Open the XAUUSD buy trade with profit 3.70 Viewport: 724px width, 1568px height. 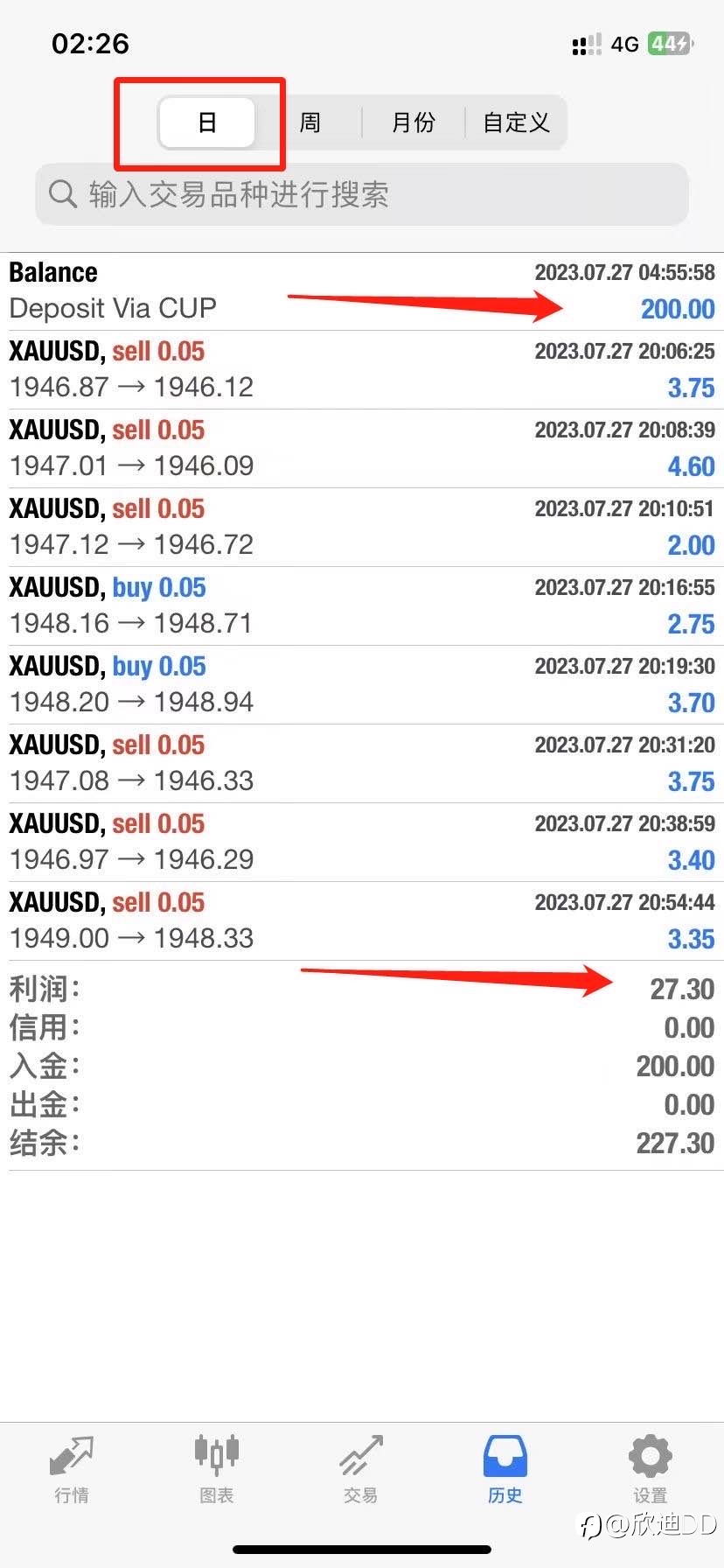362,685
